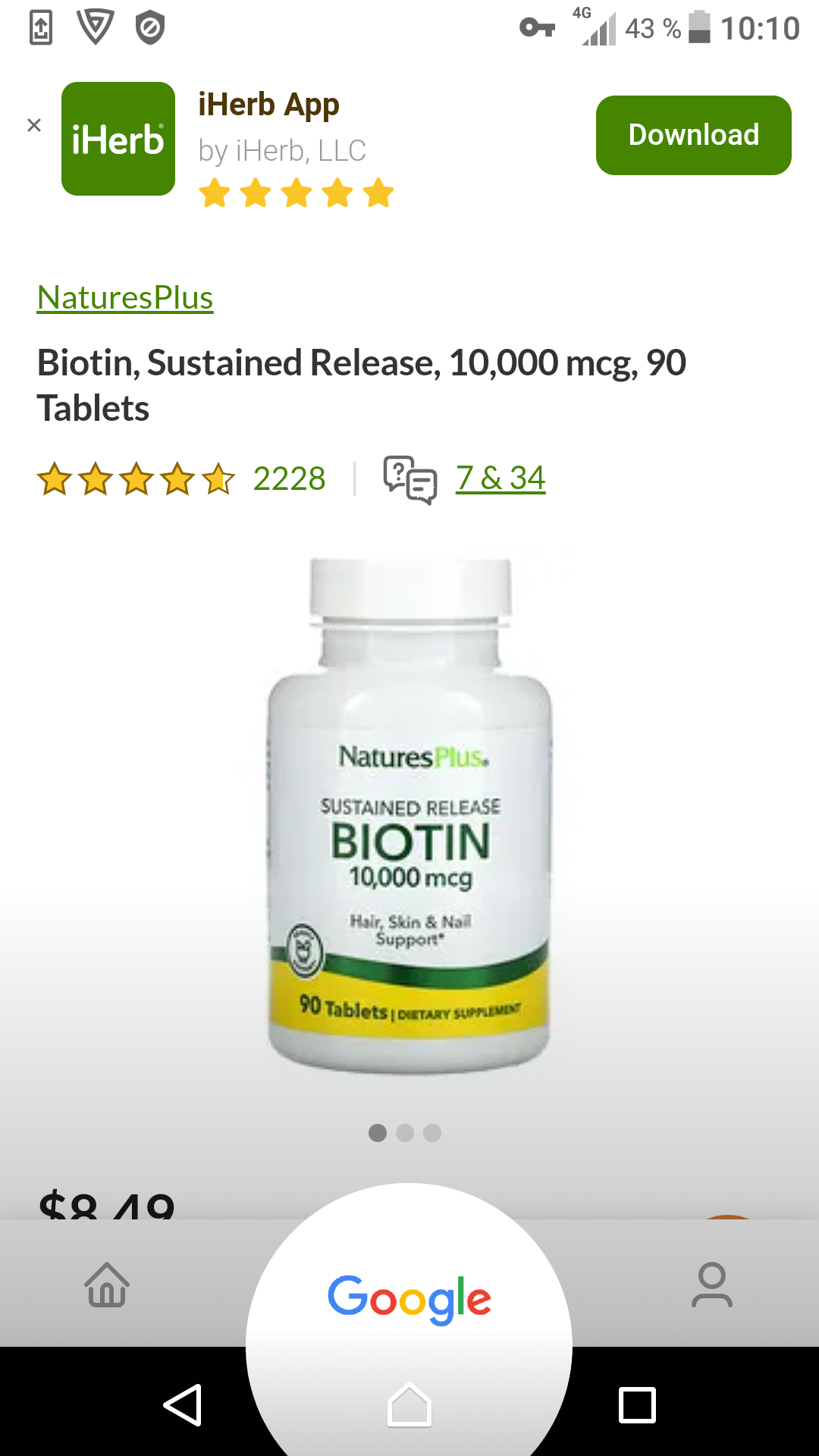Go to the home tab in bottom bar
The width and height of the screenshot is (819, 1456).
pos(107,1285)
